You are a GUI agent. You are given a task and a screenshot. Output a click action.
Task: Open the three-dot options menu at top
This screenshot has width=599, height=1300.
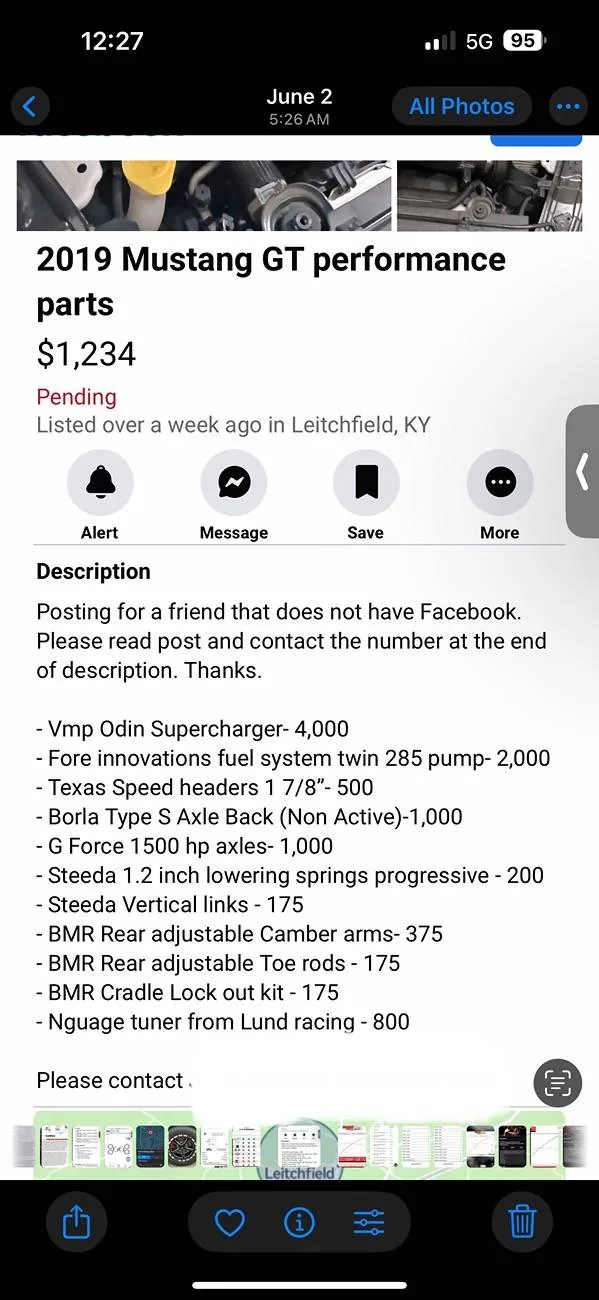pyautogui.click(x=568, y=107)
